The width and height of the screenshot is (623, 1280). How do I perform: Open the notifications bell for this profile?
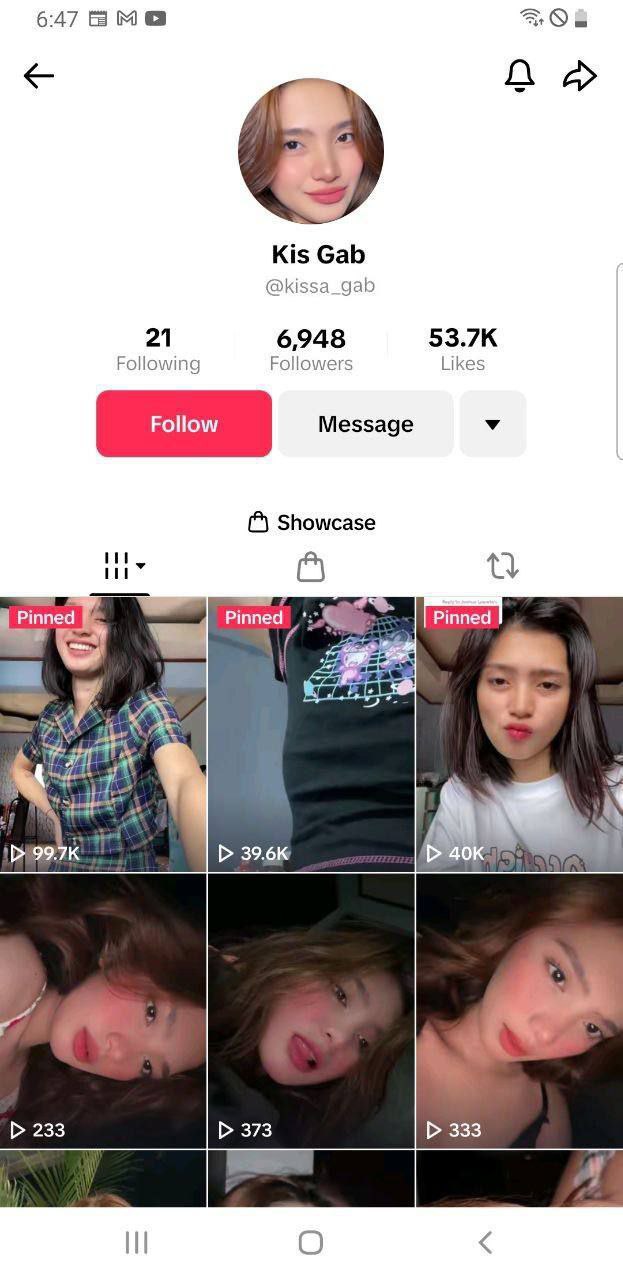pyautogui.click(x=519, y=76)
